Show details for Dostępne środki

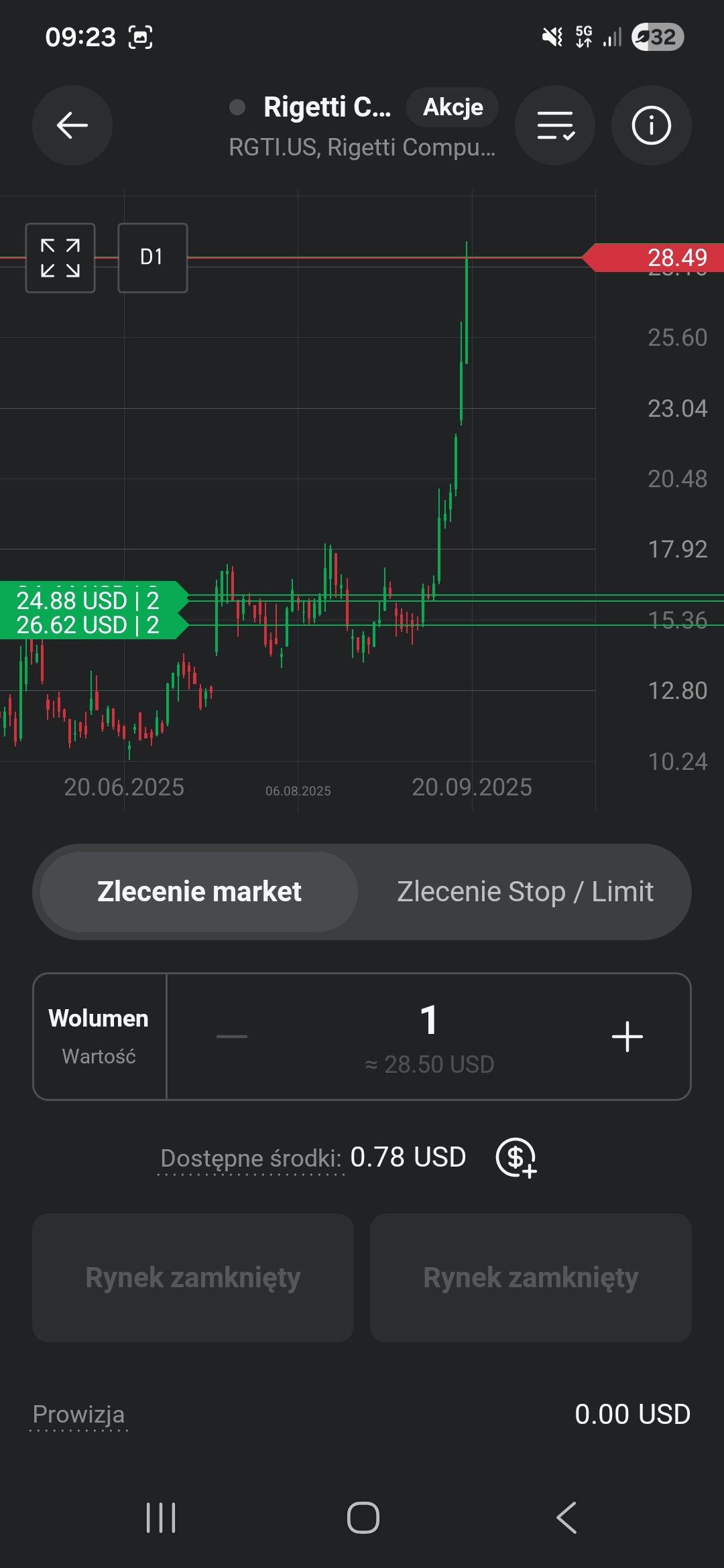[251, 1159]
